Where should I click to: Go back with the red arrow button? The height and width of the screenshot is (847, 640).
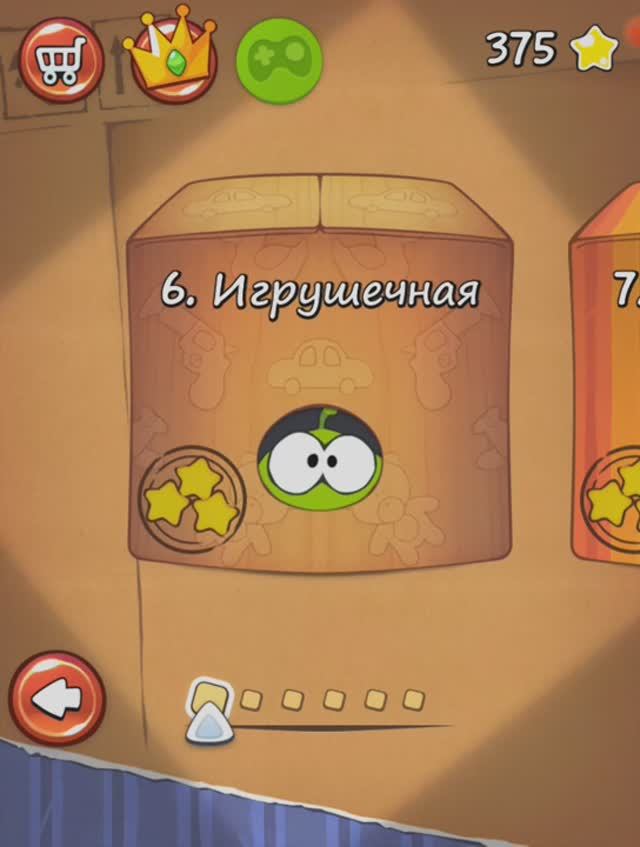click(x=57, y=699)
